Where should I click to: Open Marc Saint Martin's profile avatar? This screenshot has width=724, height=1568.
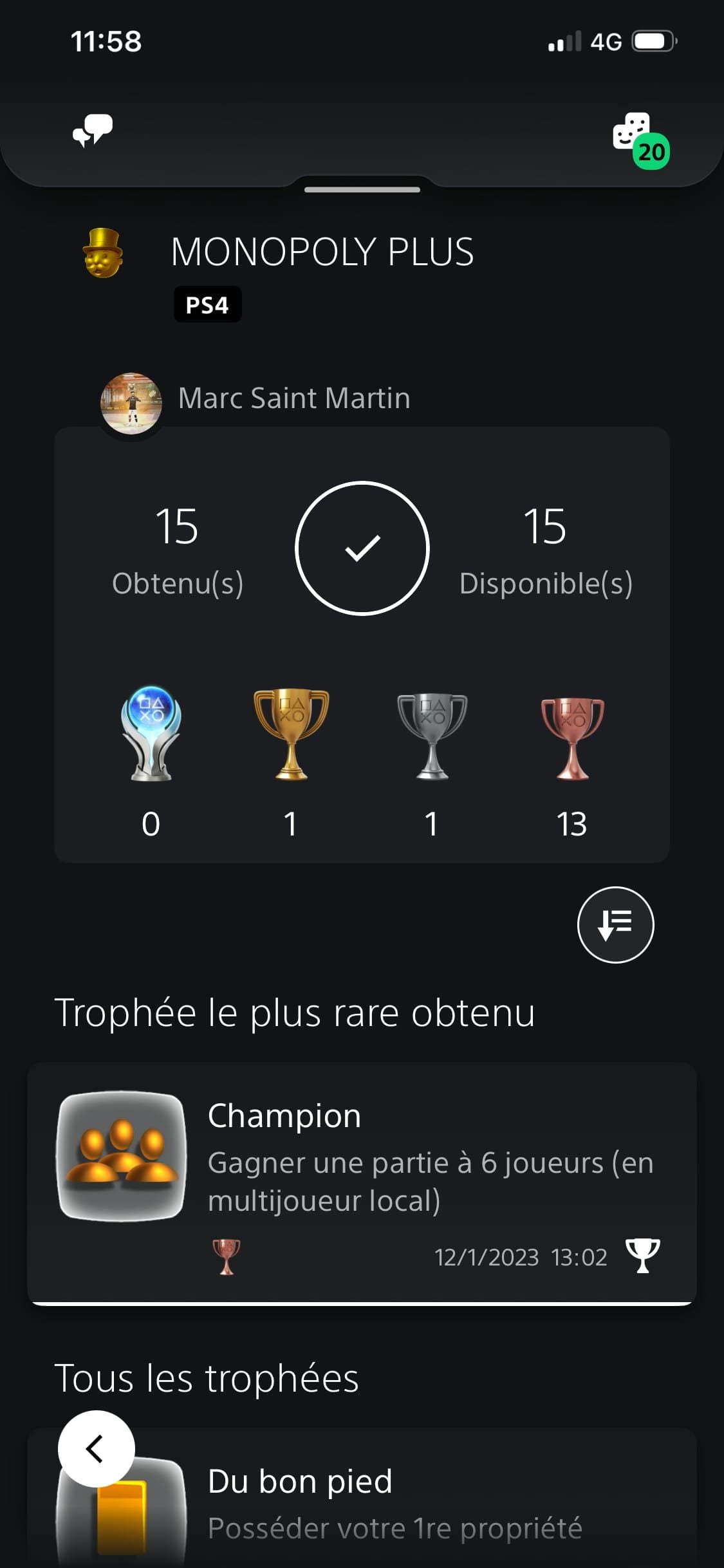[131, 404]
